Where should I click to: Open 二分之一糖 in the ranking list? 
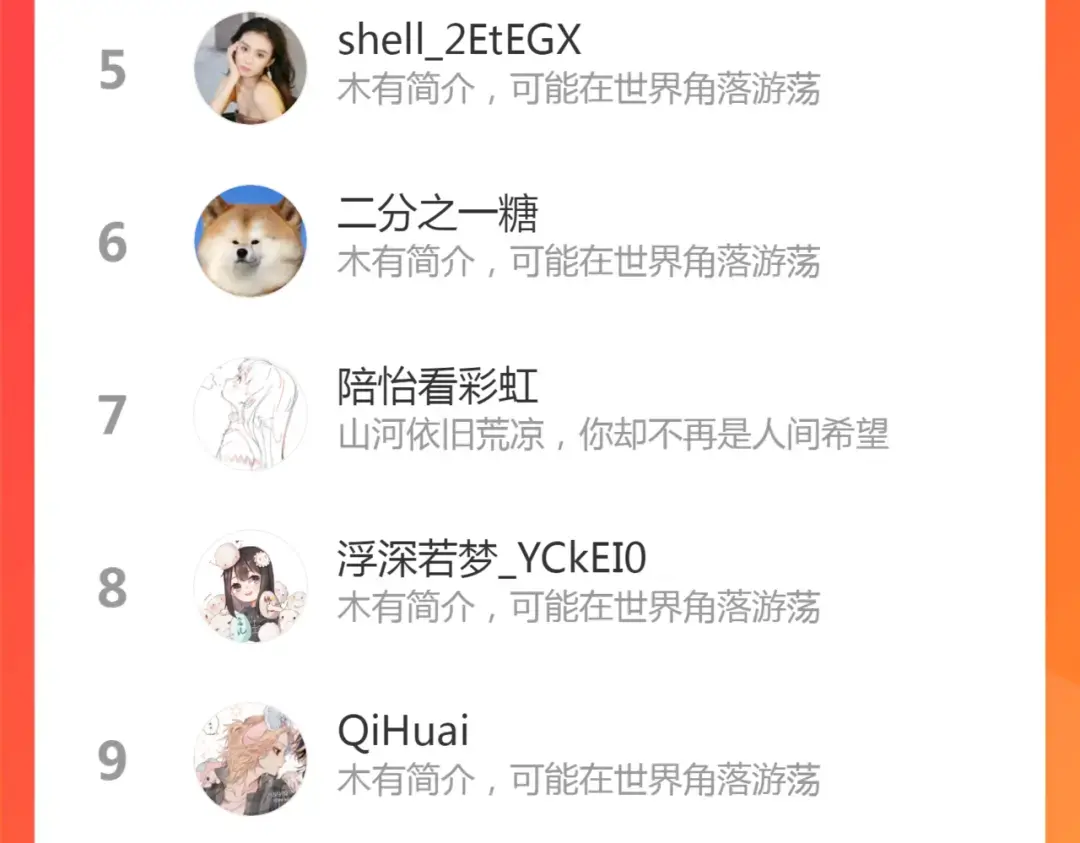click(x=540, y=241)
